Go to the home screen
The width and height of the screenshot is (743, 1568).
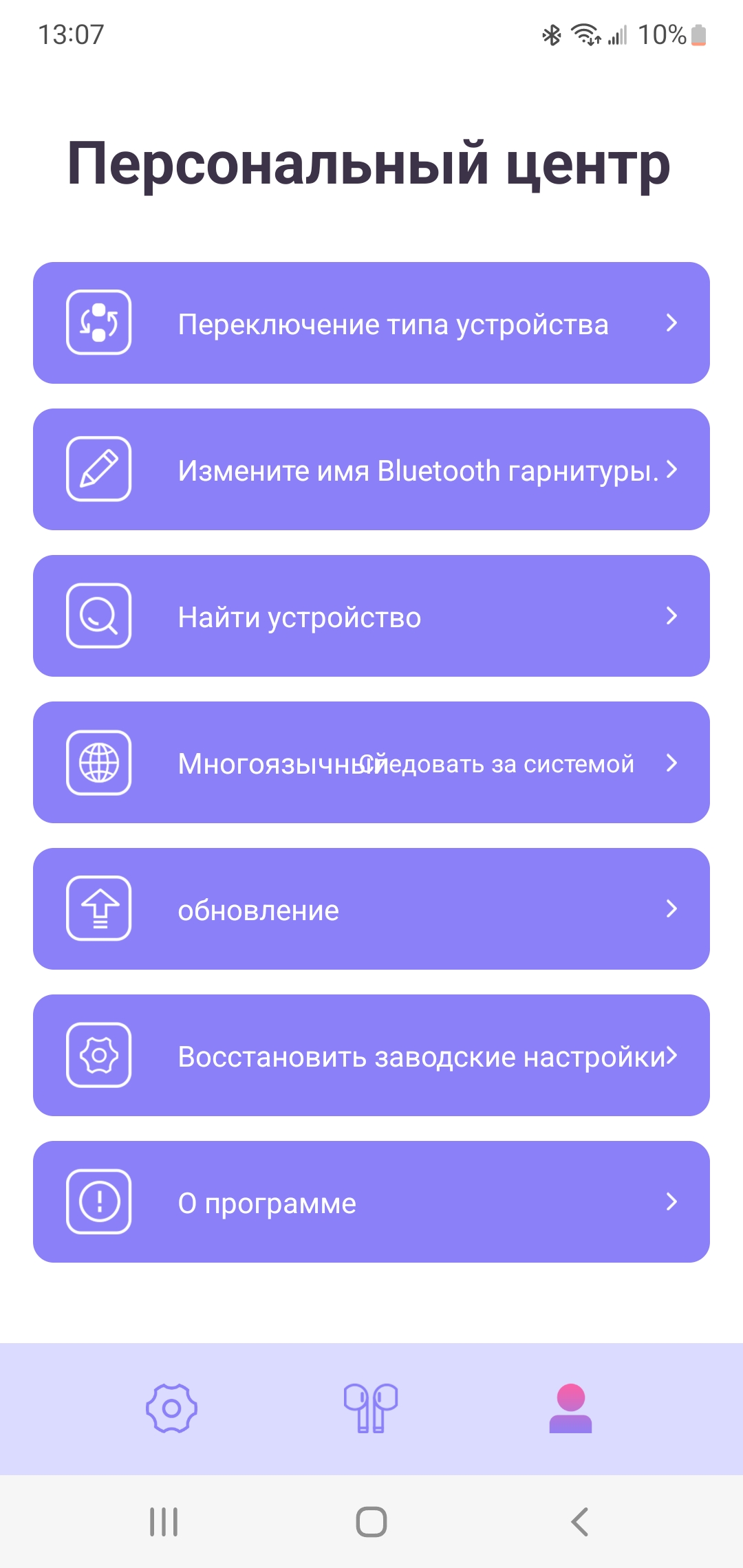tap(371, 1521)
